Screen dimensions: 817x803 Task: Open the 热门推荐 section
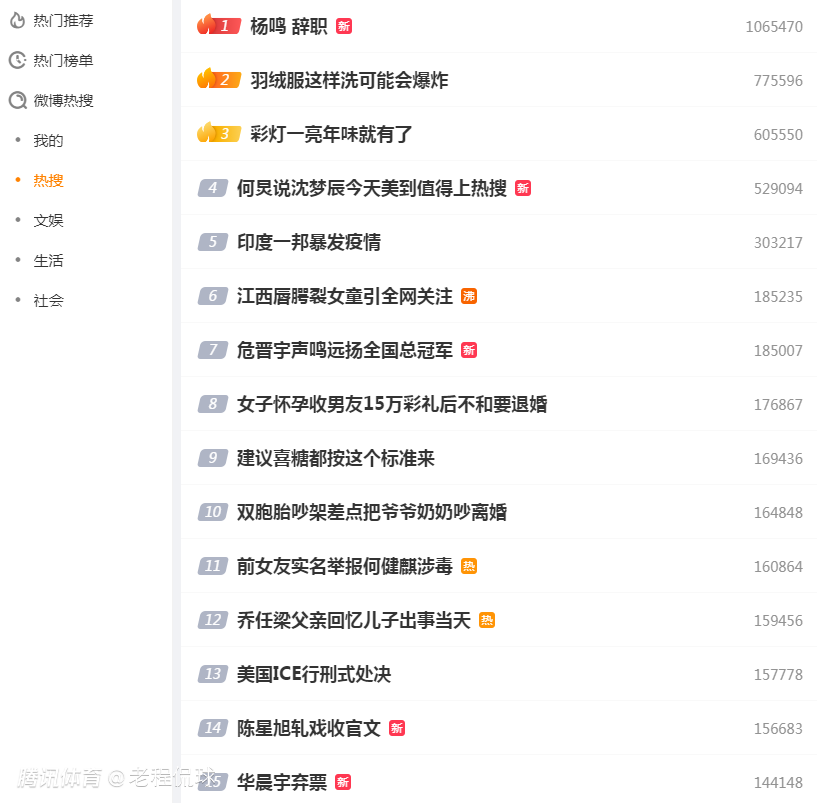62,20
